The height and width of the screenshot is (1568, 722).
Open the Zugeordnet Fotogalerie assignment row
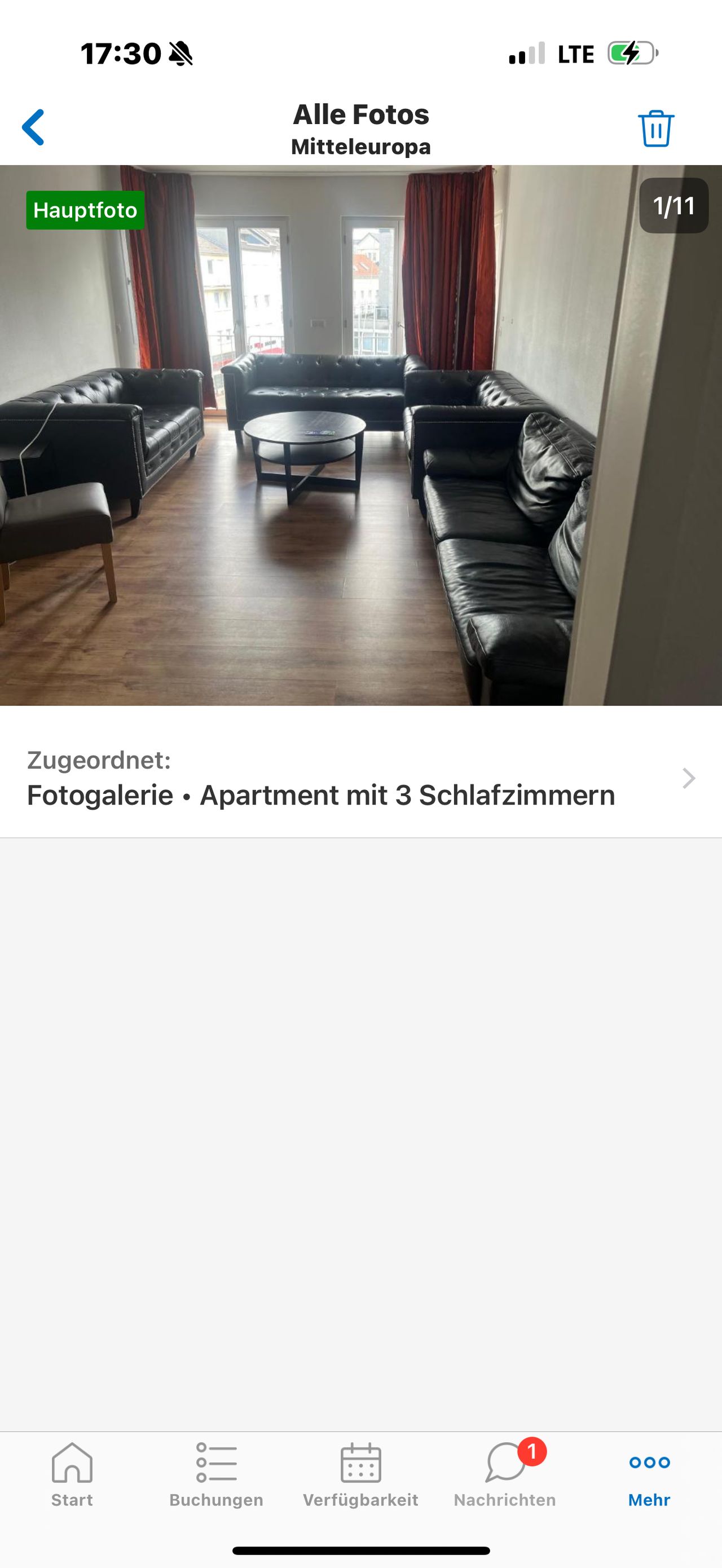click(360, 778)
